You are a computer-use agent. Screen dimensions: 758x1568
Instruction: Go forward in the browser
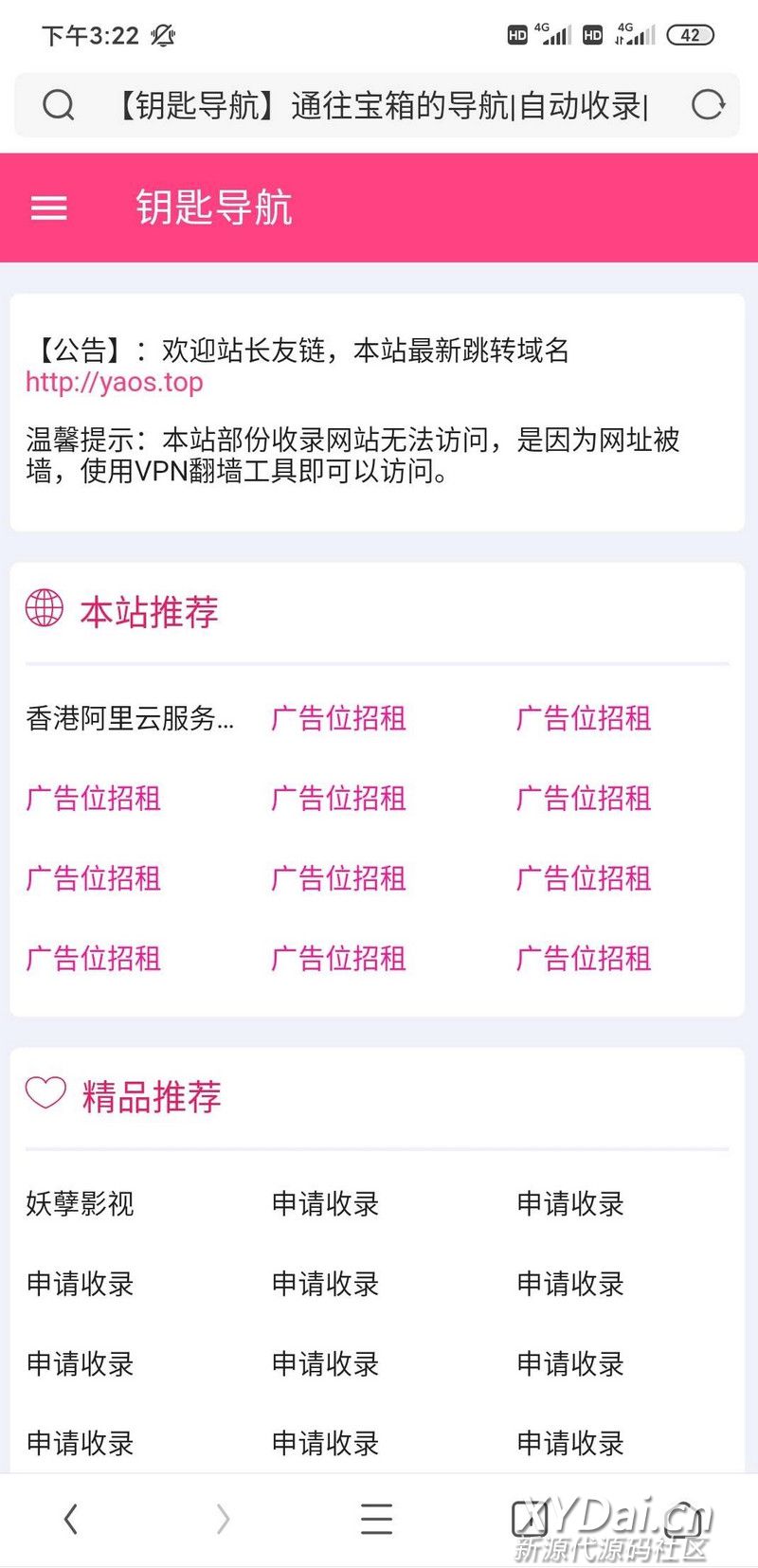[x=223, y=1519]
